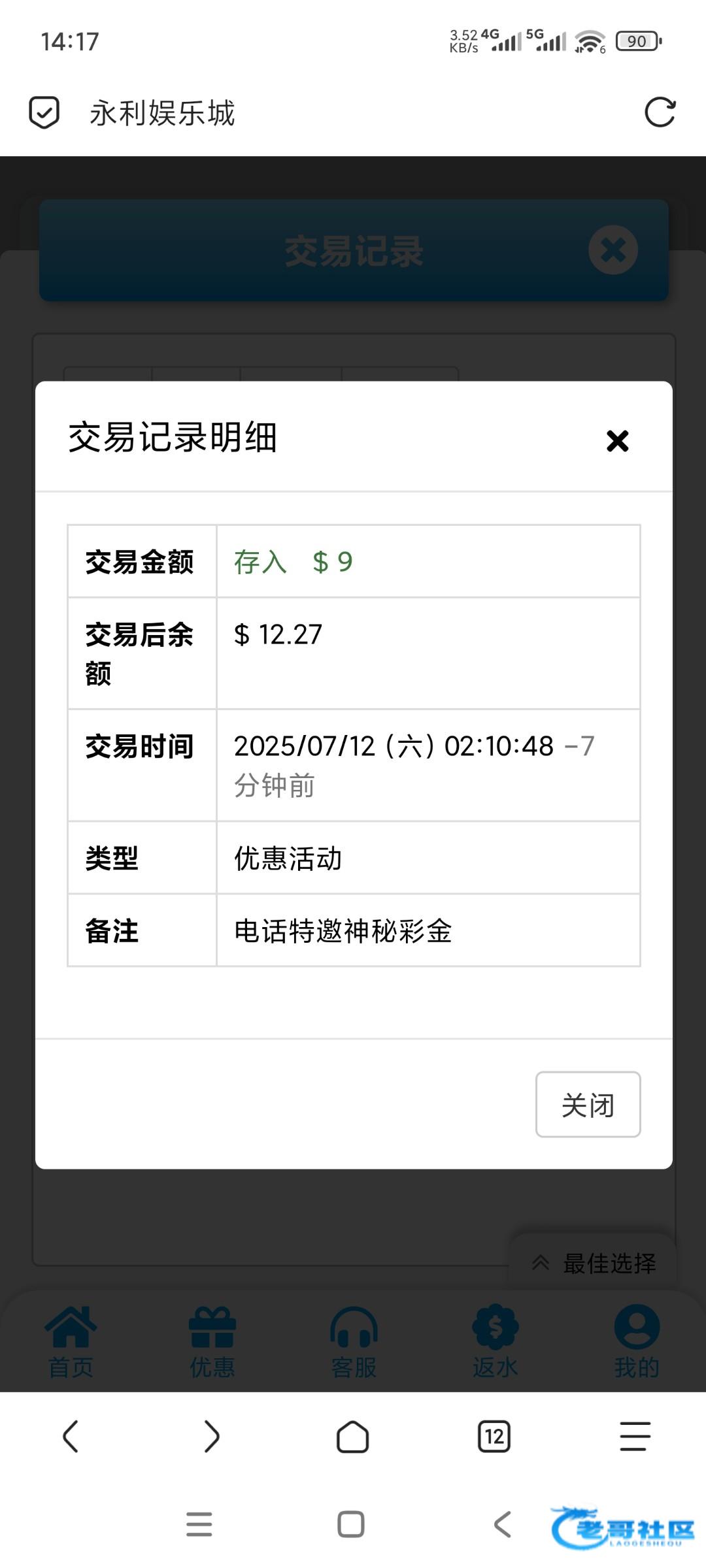The height and width of the screenshot is (1568, 706).
Task: Go forward with the browser's forward arrow
Action: [212, 1437]
